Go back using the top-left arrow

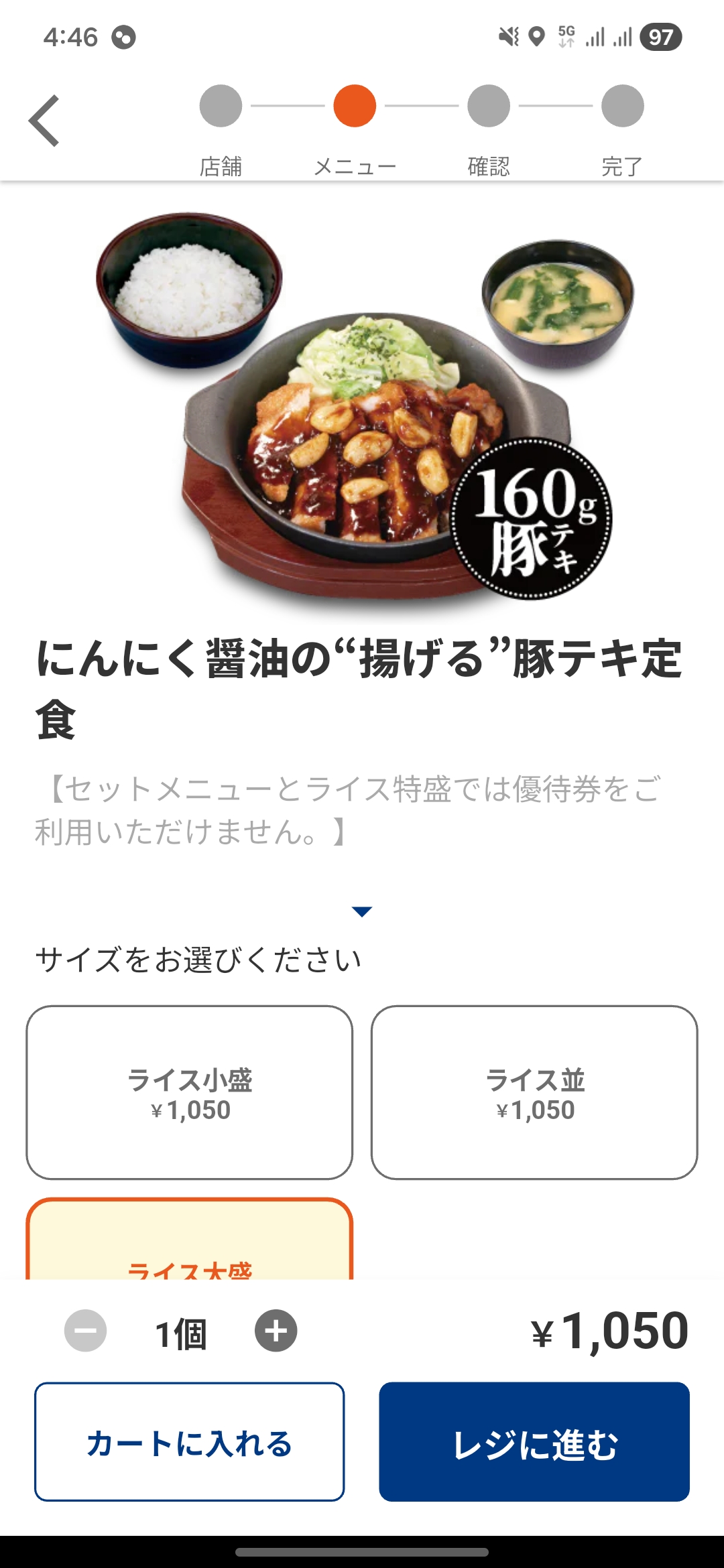44,121
